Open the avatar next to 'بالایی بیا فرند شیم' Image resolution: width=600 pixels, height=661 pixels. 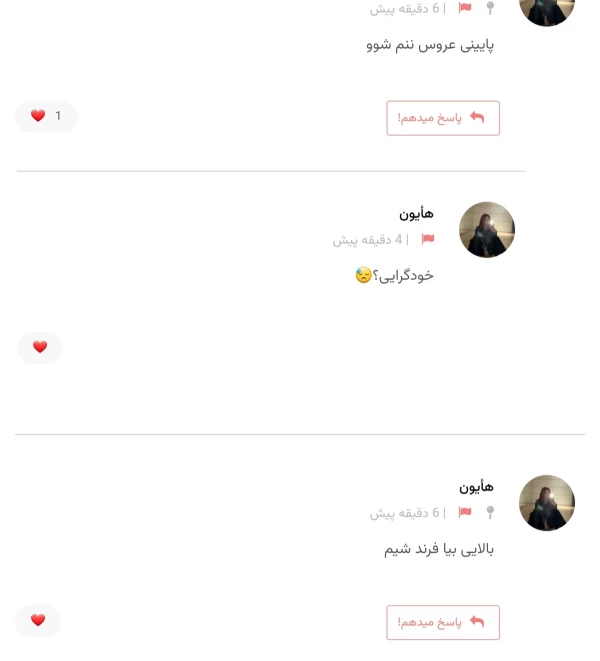point(546,503)
